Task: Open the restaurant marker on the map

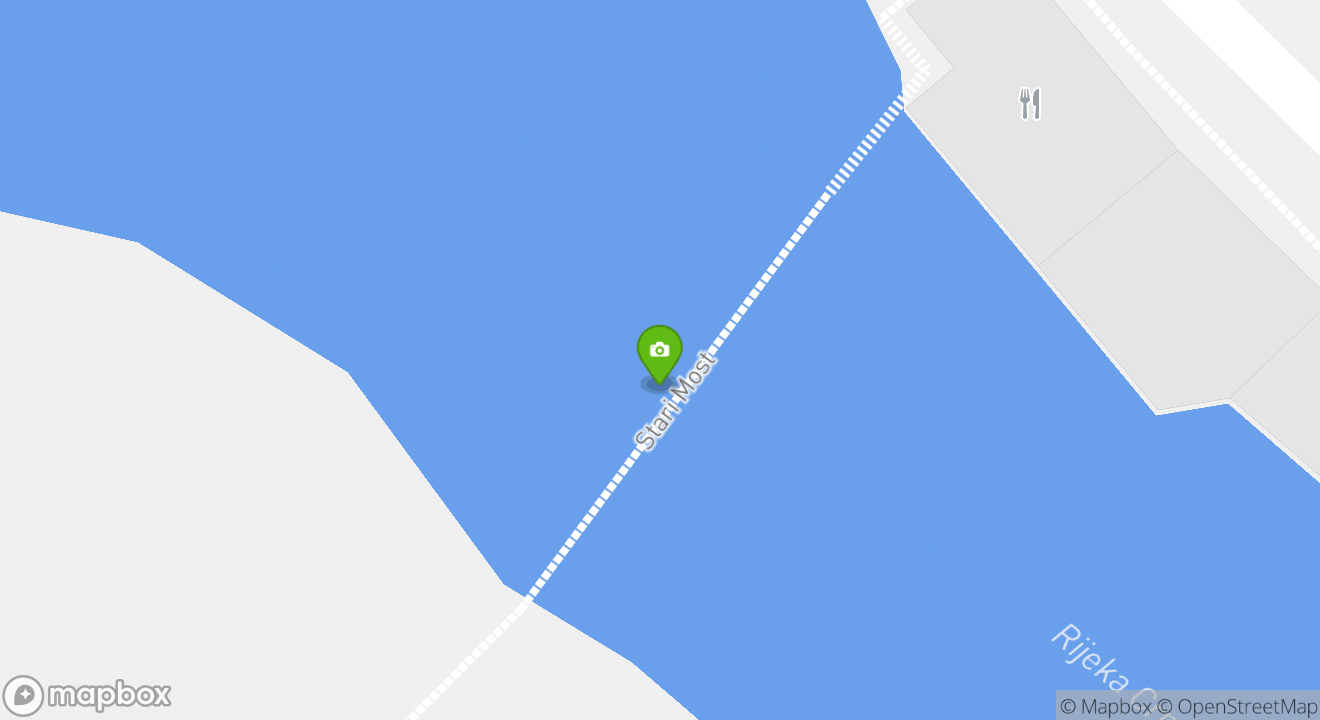Action: 1030,103
